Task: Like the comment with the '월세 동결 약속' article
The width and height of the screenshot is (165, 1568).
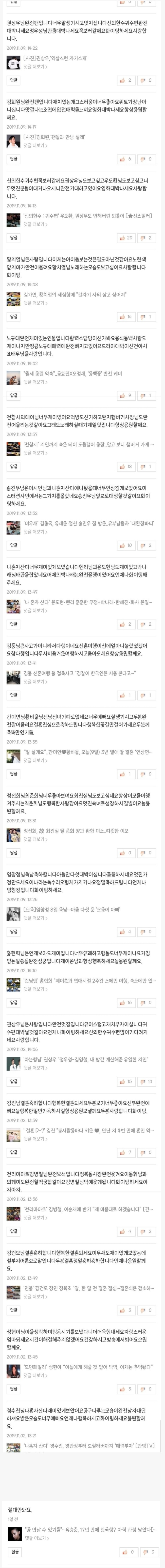Action: [x=126, y=395]
